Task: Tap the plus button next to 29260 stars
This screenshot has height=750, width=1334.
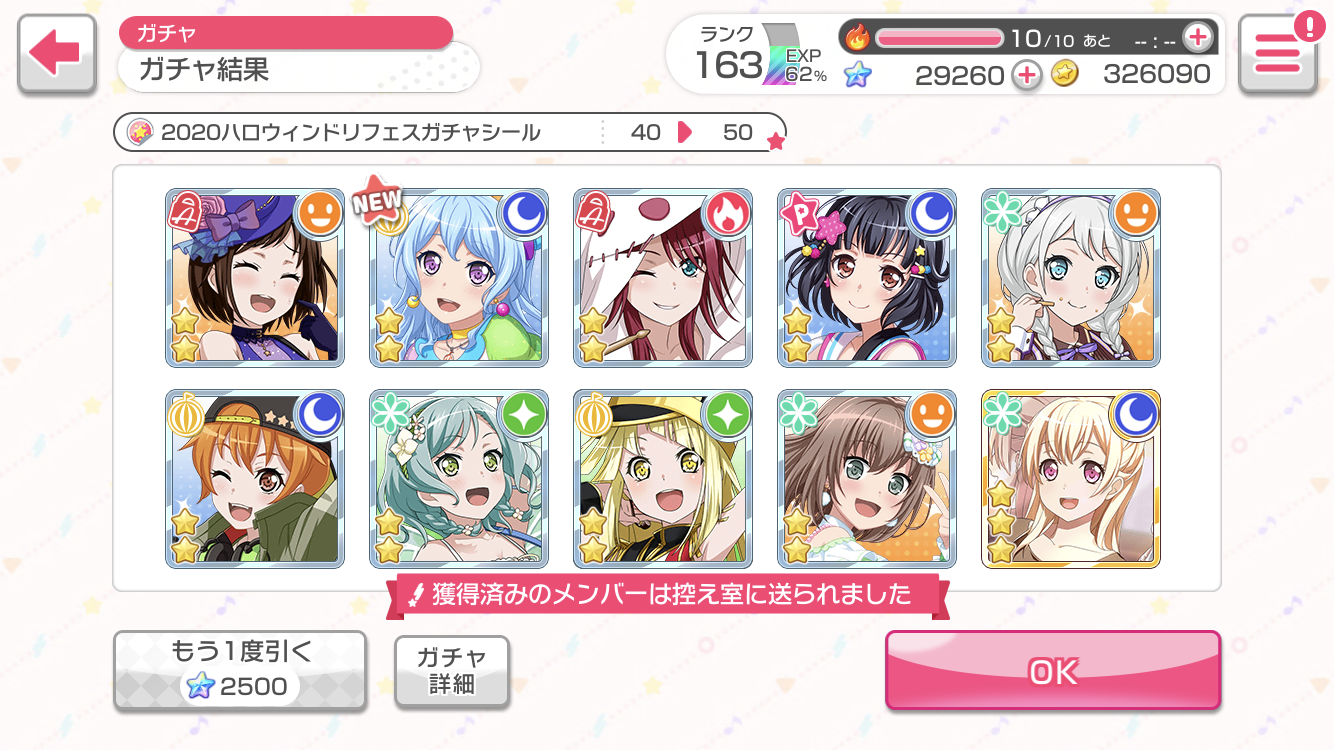Action: point(1026,74)
